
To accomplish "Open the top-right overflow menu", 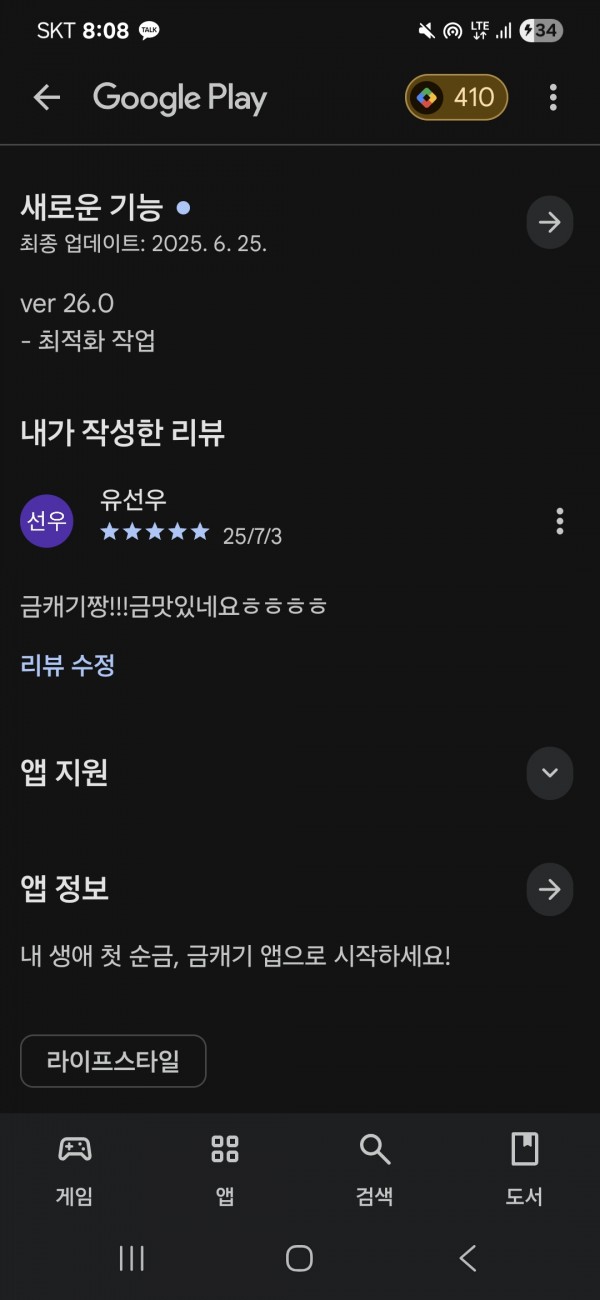I will 553,97.
